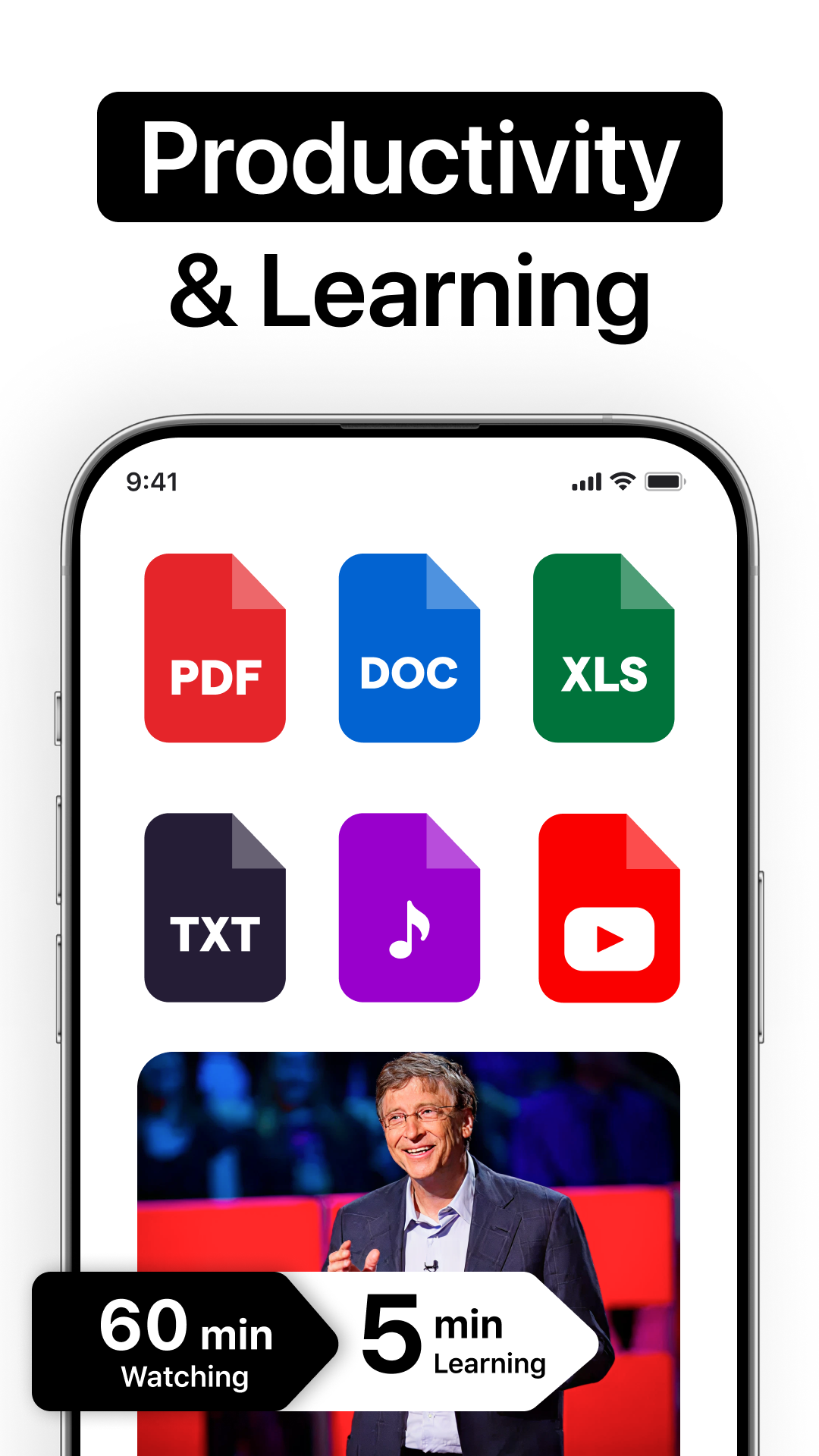Tap the Wi-Fi indicator in the status bar
The width and height of the screenshot is (819, 1456).
pos(622,481)
